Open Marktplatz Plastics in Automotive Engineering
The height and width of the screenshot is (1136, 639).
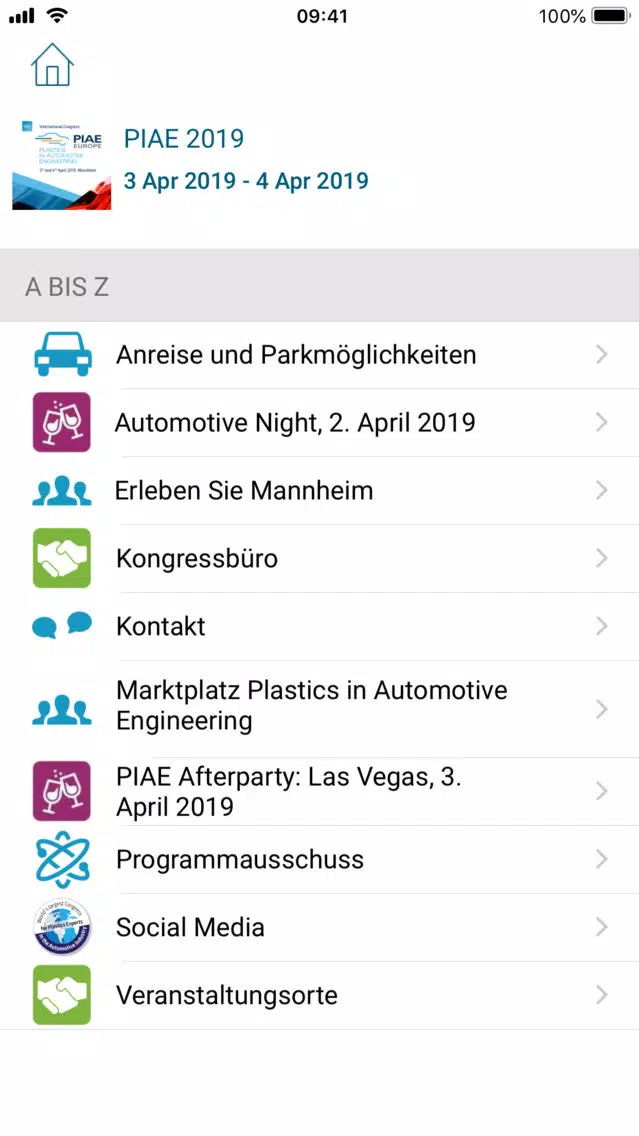(x=320, y=709)
